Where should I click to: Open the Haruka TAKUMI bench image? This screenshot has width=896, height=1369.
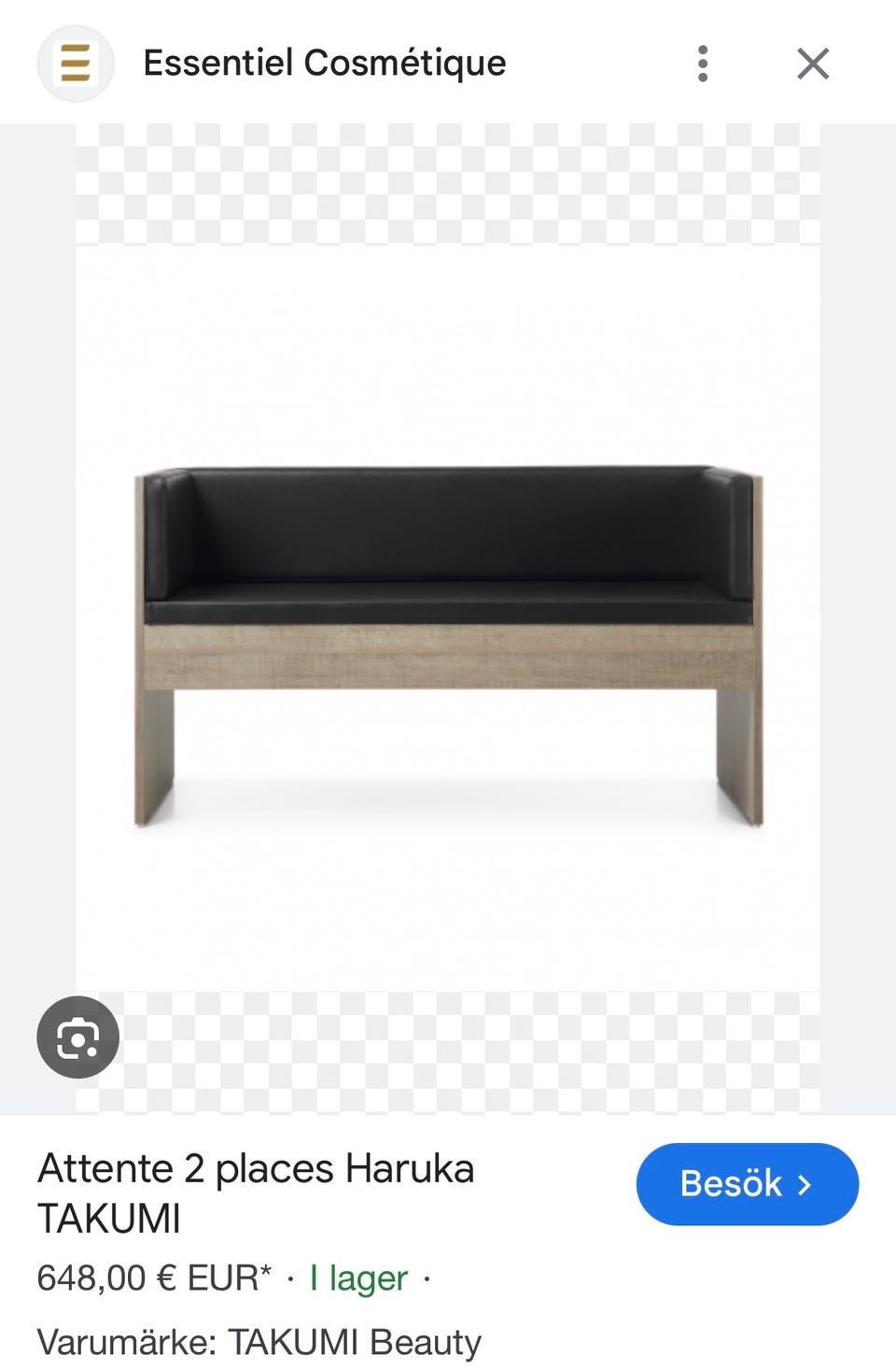pos(448,644)
